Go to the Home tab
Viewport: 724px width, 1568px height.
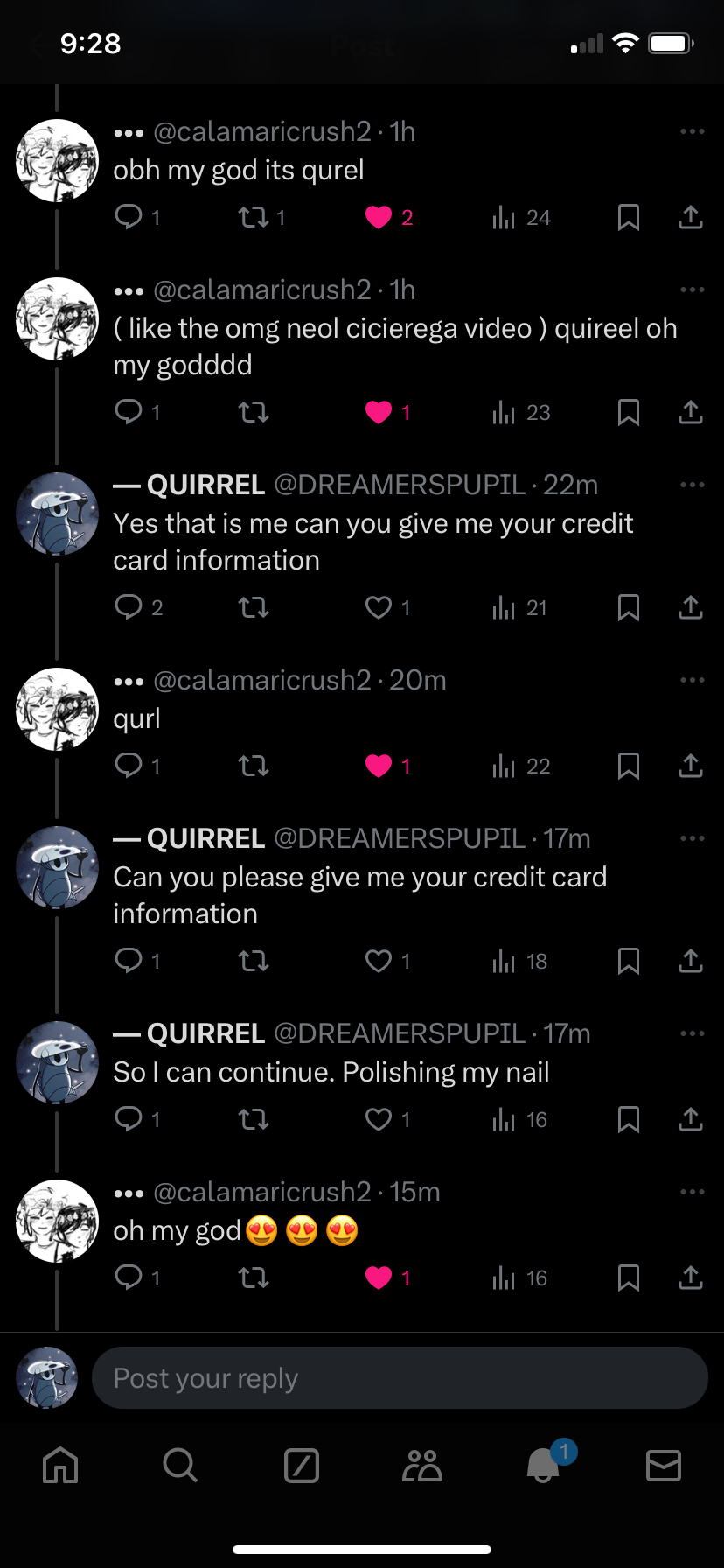[60, 1465]
